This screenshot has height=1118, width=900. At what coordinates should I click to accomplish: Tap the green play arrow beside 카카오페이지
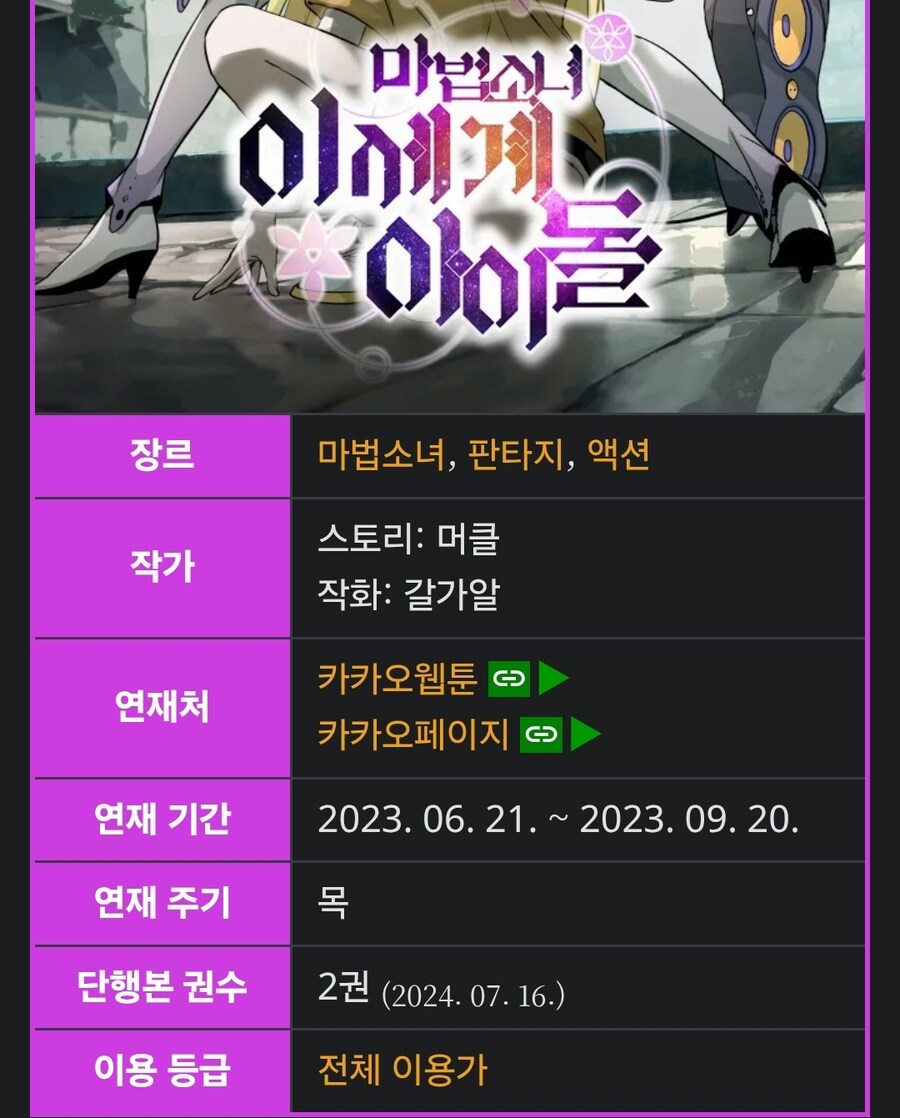click(585, 735)
